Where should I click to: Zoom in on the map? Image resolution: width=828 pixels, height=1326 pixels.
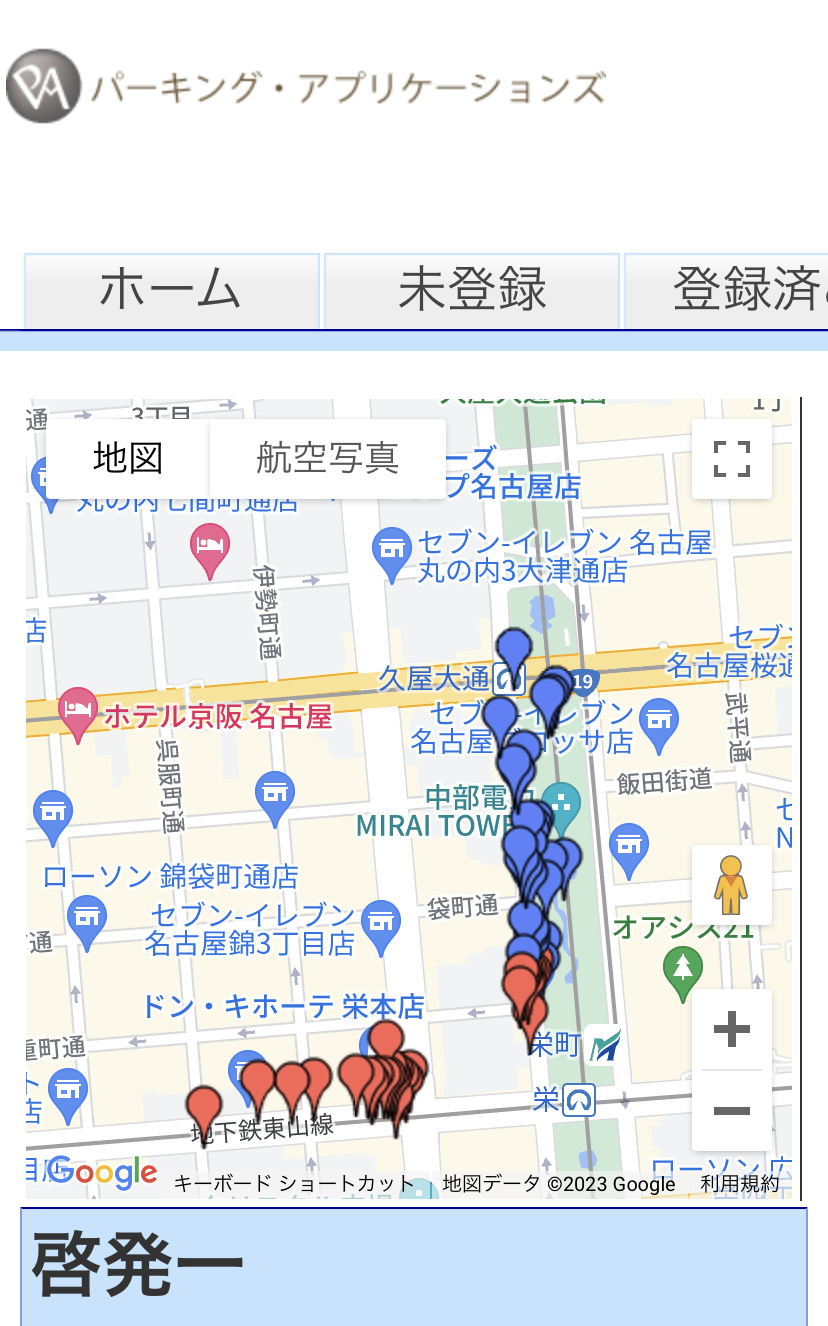tap(732, 1030)
